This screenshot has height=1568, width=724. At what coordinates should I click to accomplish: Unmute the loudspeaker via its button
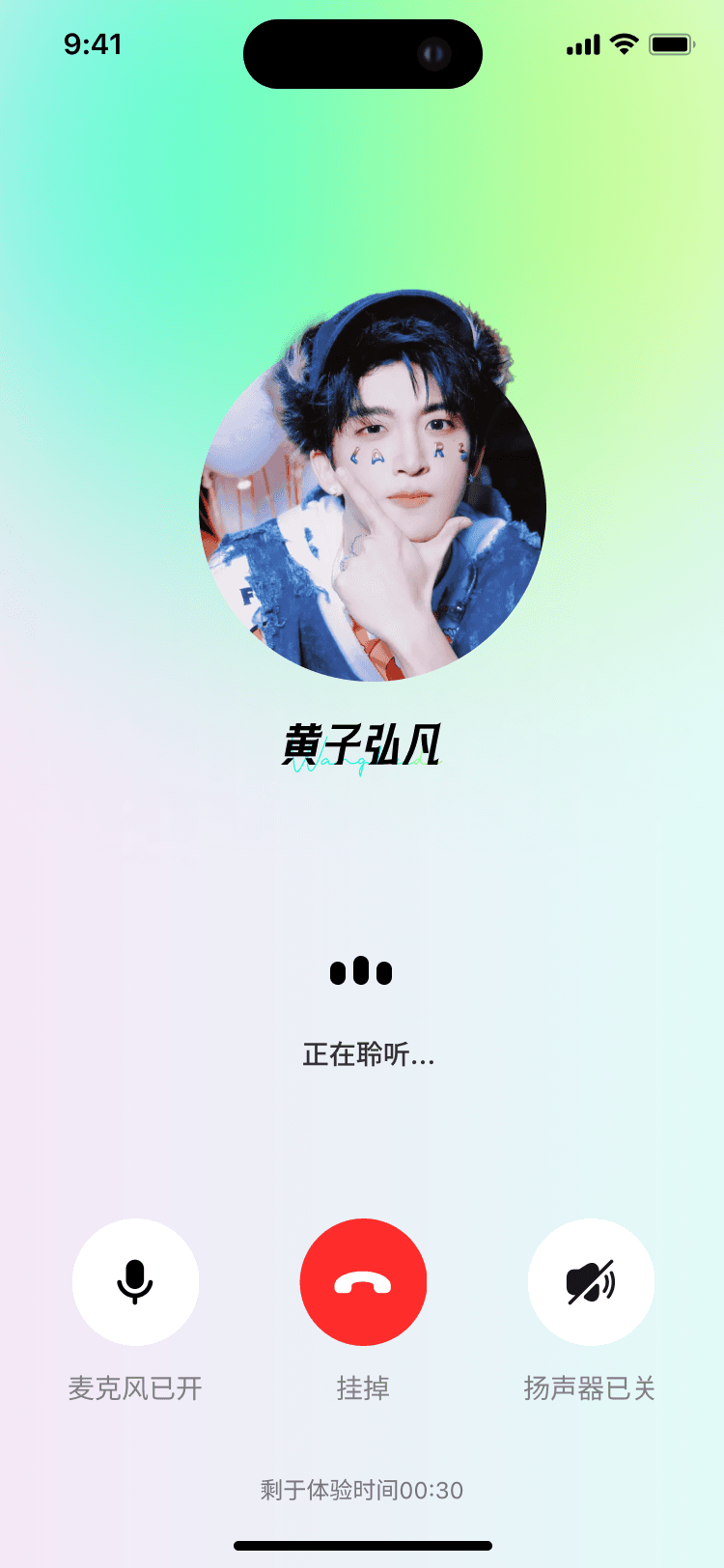[x=591, y=1281]
